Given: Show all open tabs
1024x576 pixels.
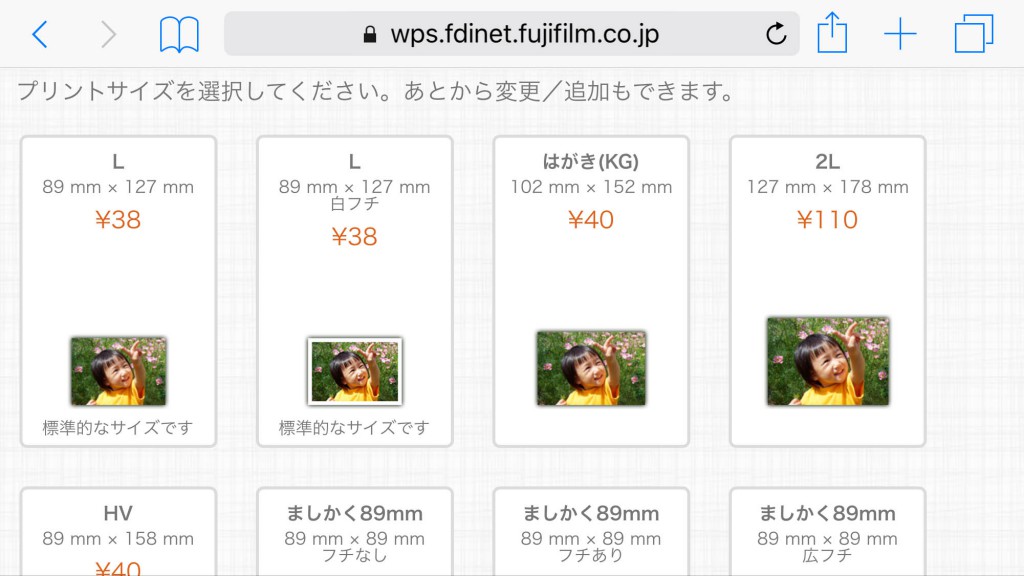Looking at the screenshot, I should pos(973,35).
